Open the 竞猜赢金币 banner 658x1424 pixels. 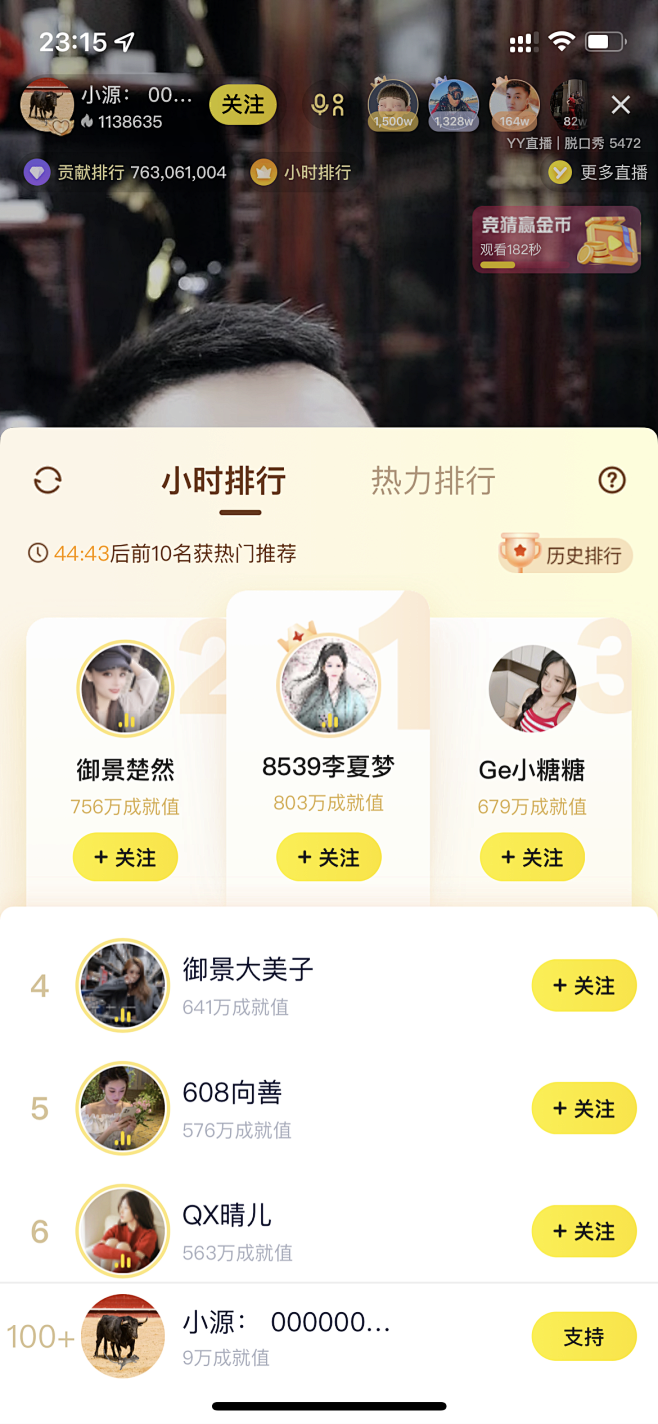556,240
